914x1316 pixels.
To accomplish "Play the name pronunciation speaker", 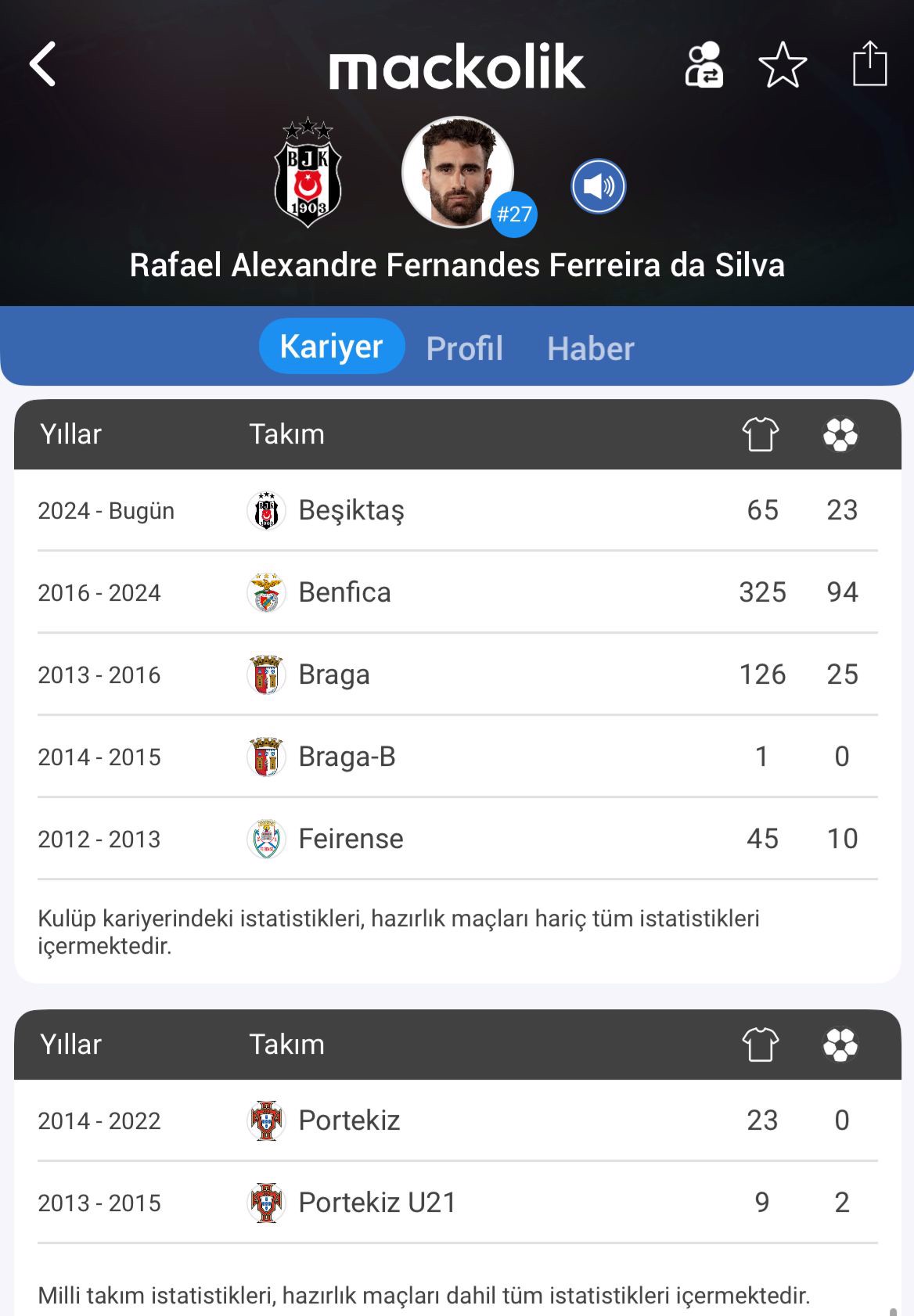I will (x=598, y=186).
